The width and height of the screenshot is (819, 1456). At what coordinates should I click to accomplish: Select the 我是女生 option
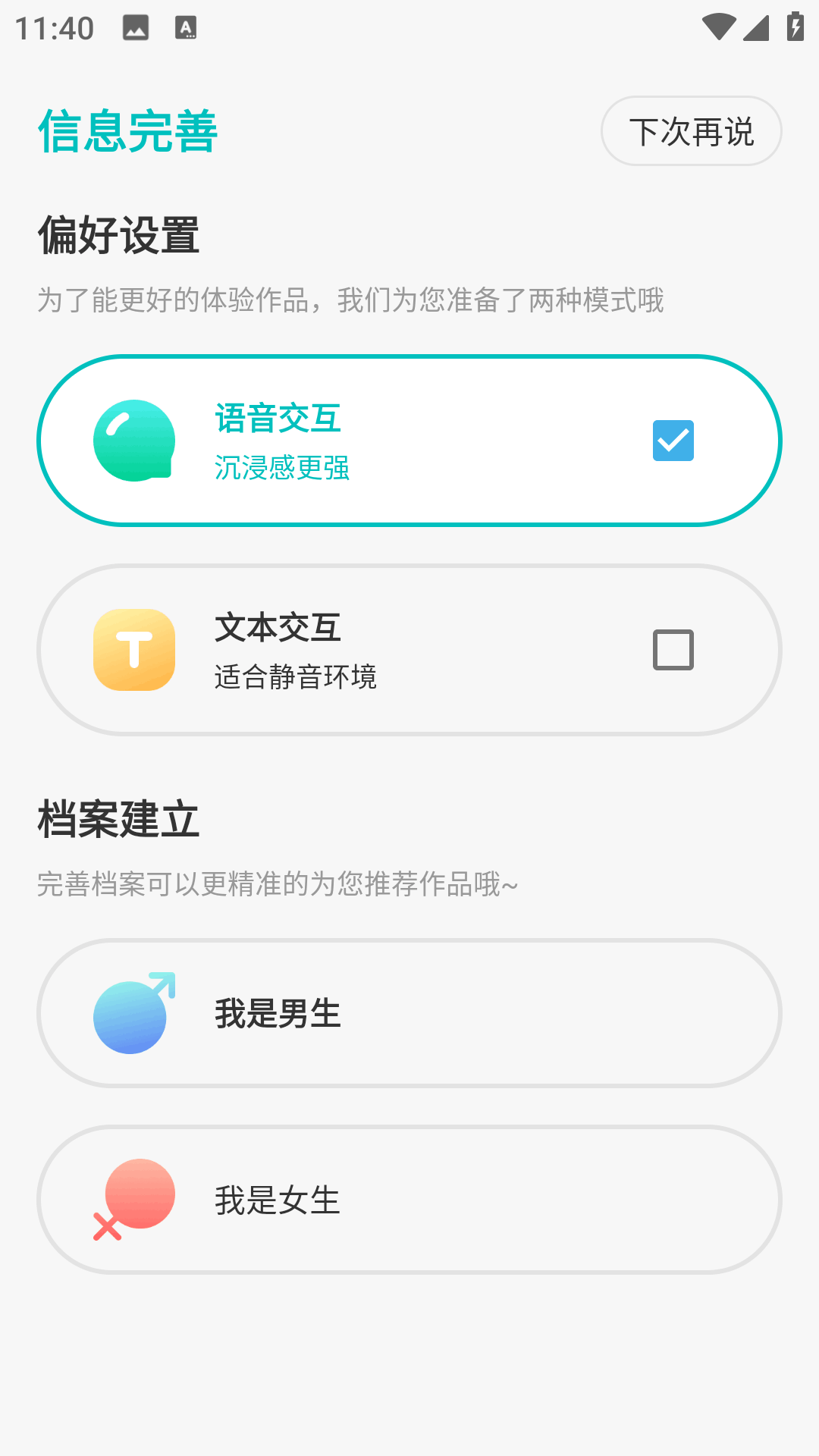point(409,1199)
